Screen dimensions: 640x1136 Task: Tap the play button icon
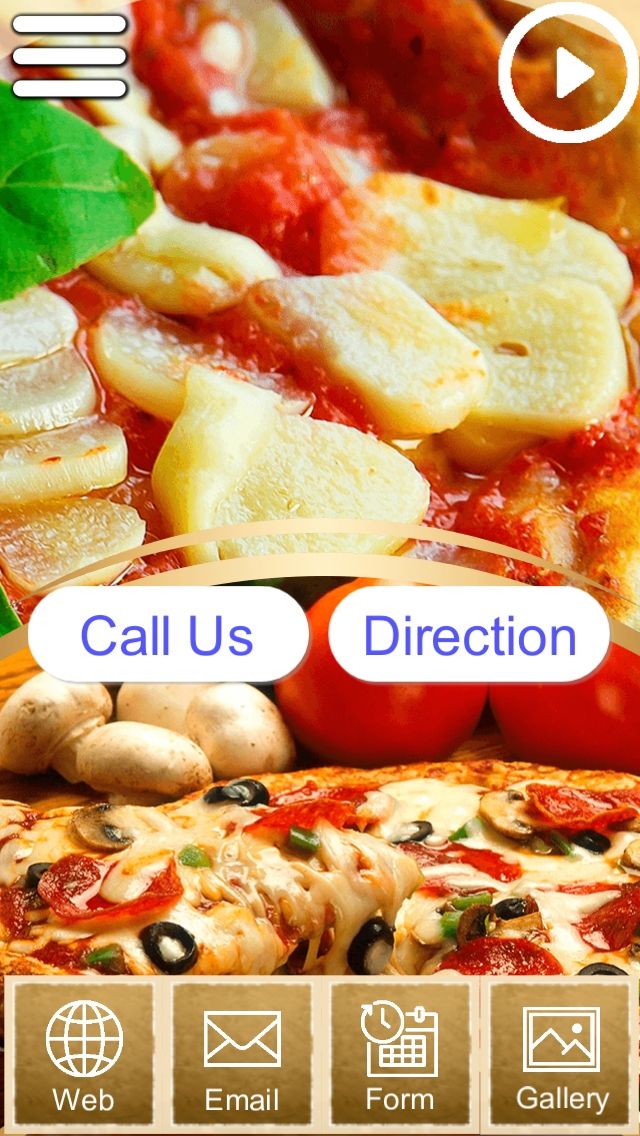point(567,72)
